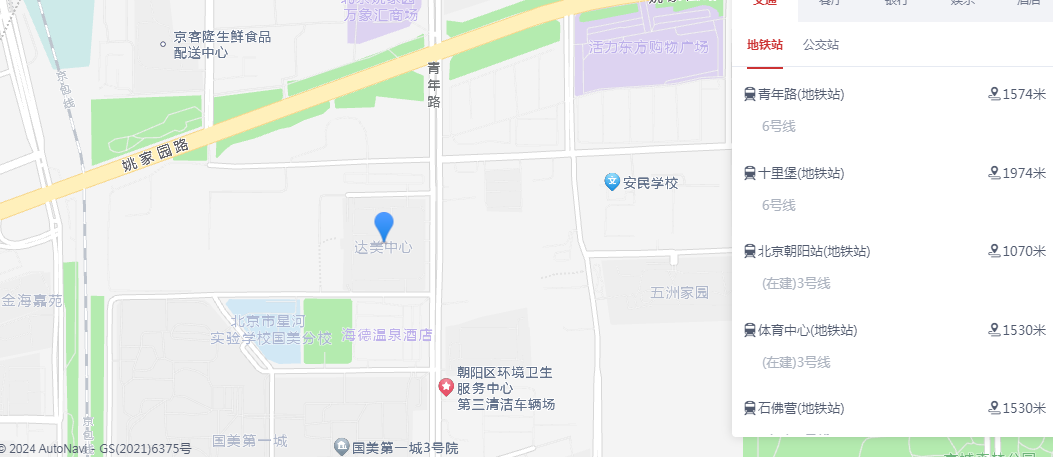Switch to the 公交站 sub-tab
The height and width of the screenshot is (462, 1053).
point(820,45)
